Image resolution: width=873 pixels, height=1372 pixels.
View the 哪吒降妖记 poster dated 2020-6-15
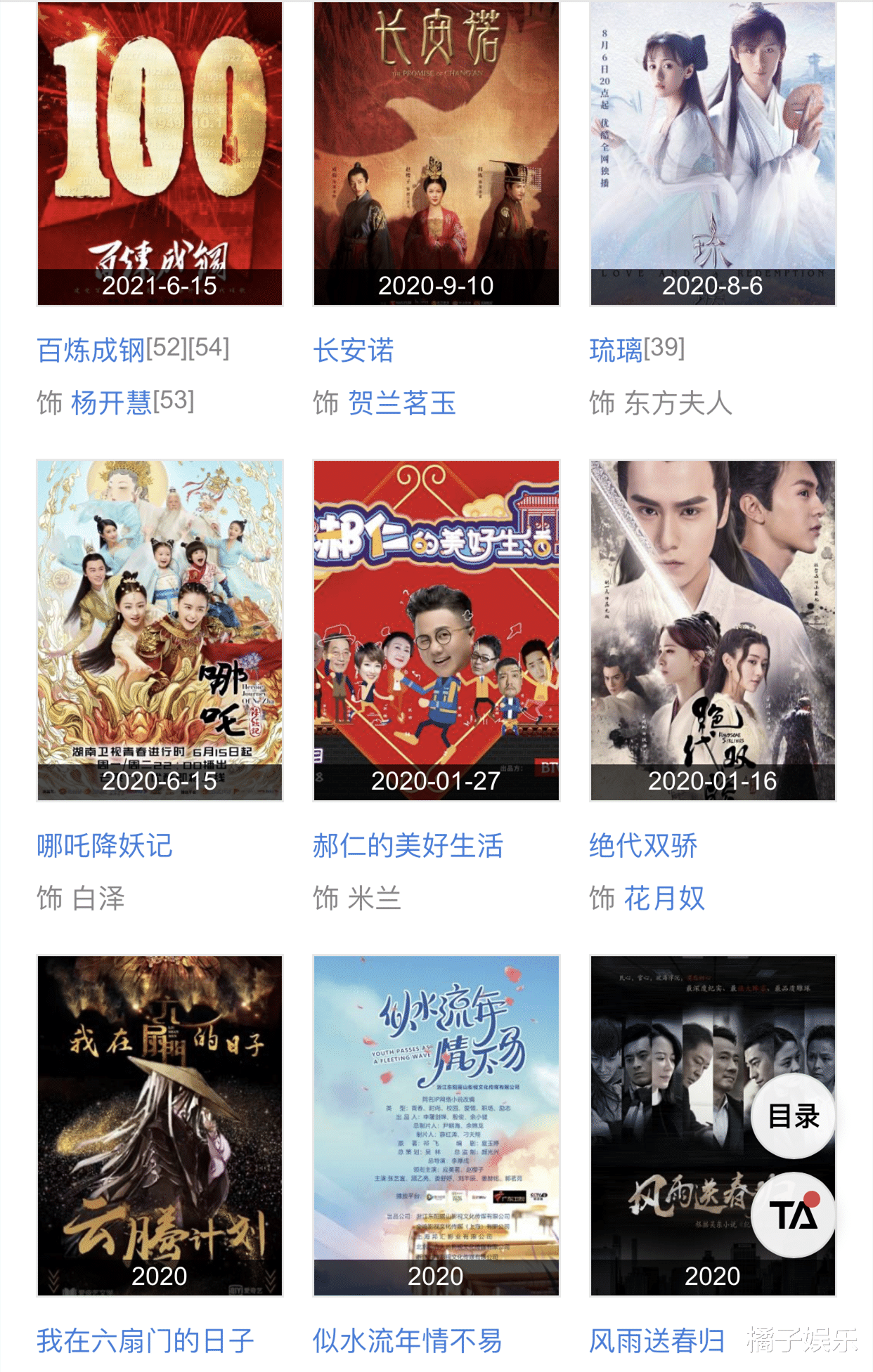click(x=160, y=630)
